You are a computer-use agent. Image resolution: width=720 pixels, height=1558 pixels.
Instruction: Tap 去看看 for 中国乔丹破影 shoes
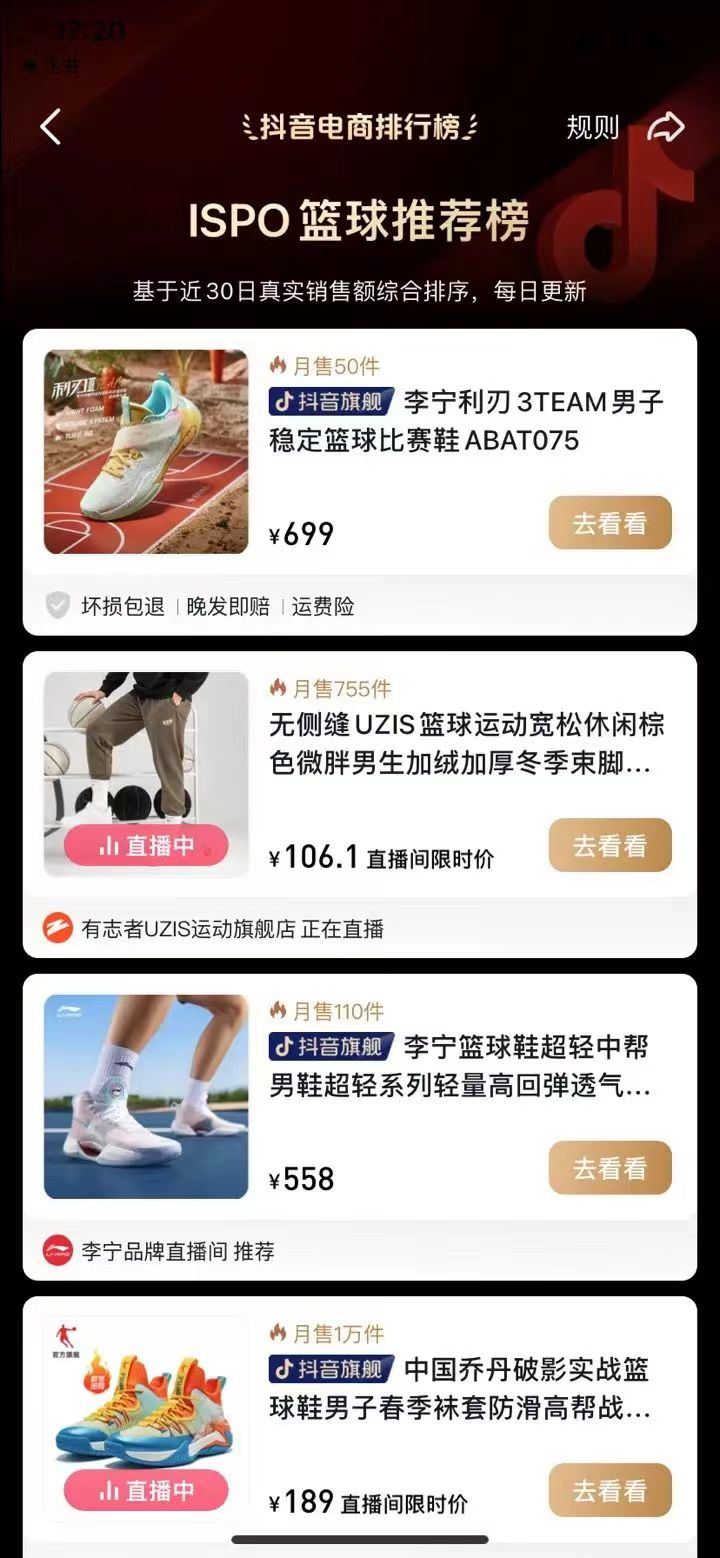[x=609, y=1490]
